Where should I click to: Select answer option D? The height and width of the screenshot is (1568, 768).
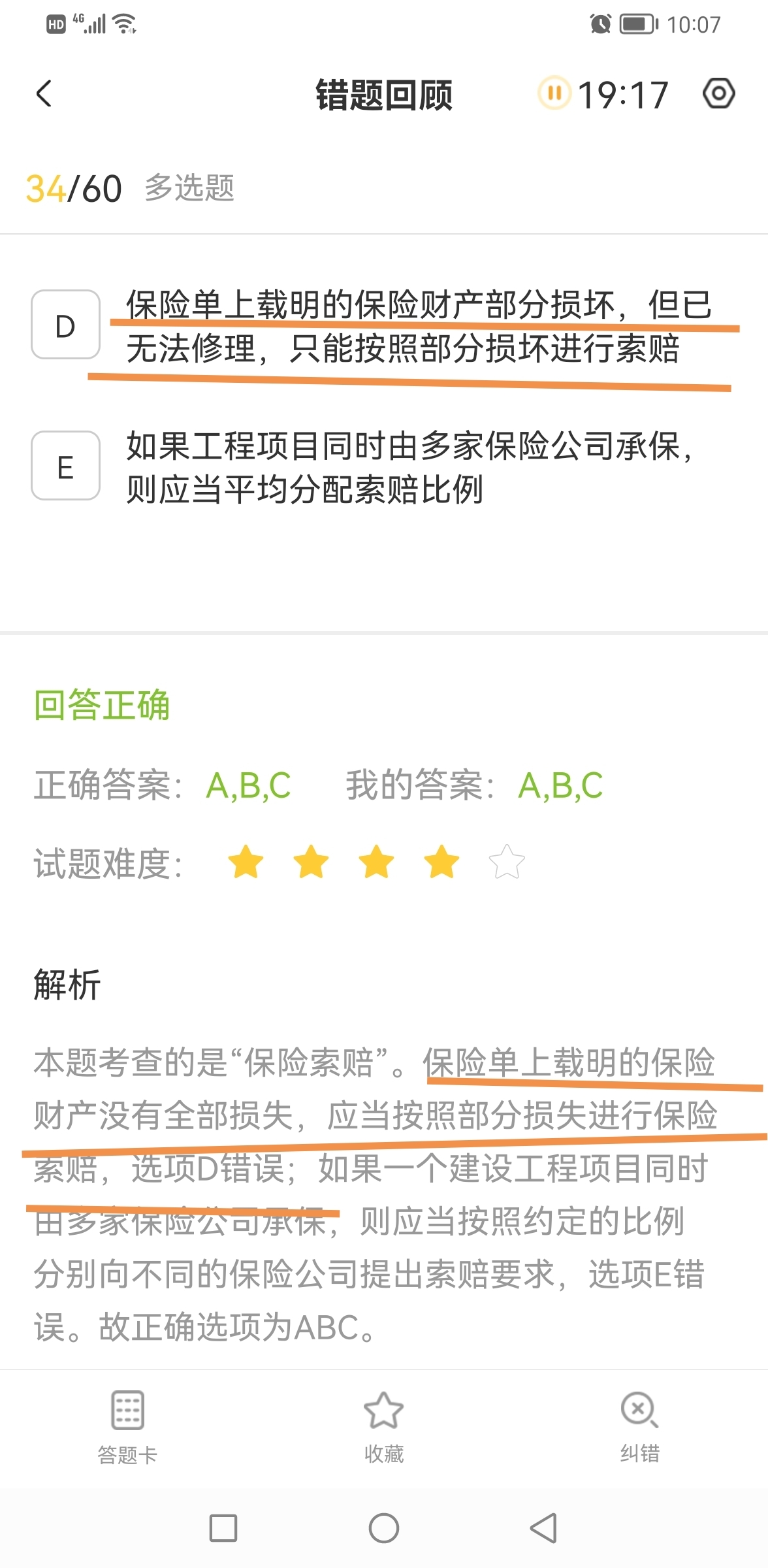(65, 325)
